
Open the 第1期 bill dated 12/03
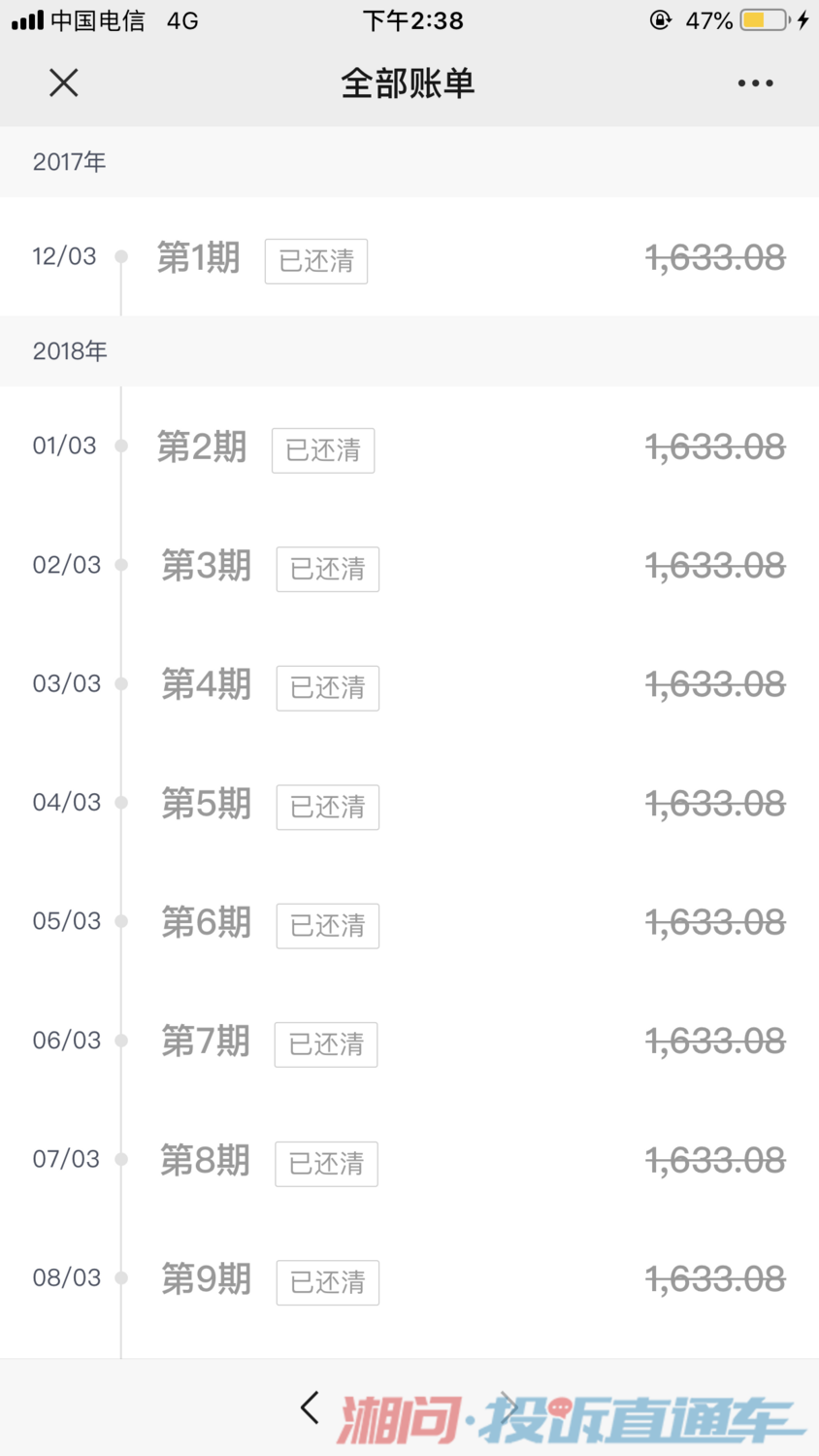pyautogui.click(x=409, y=257)
